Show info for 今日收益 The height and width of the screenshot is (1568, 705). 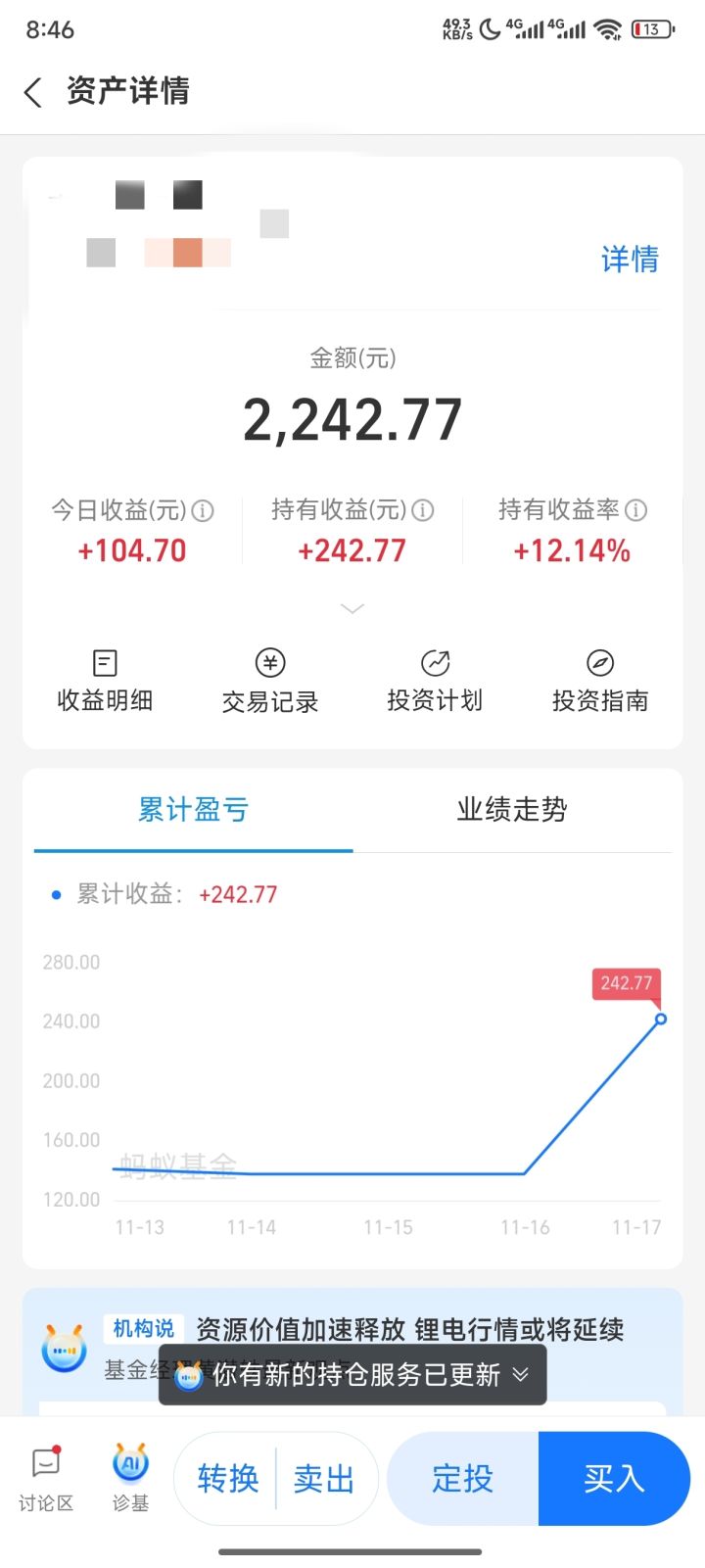(203, 510)
